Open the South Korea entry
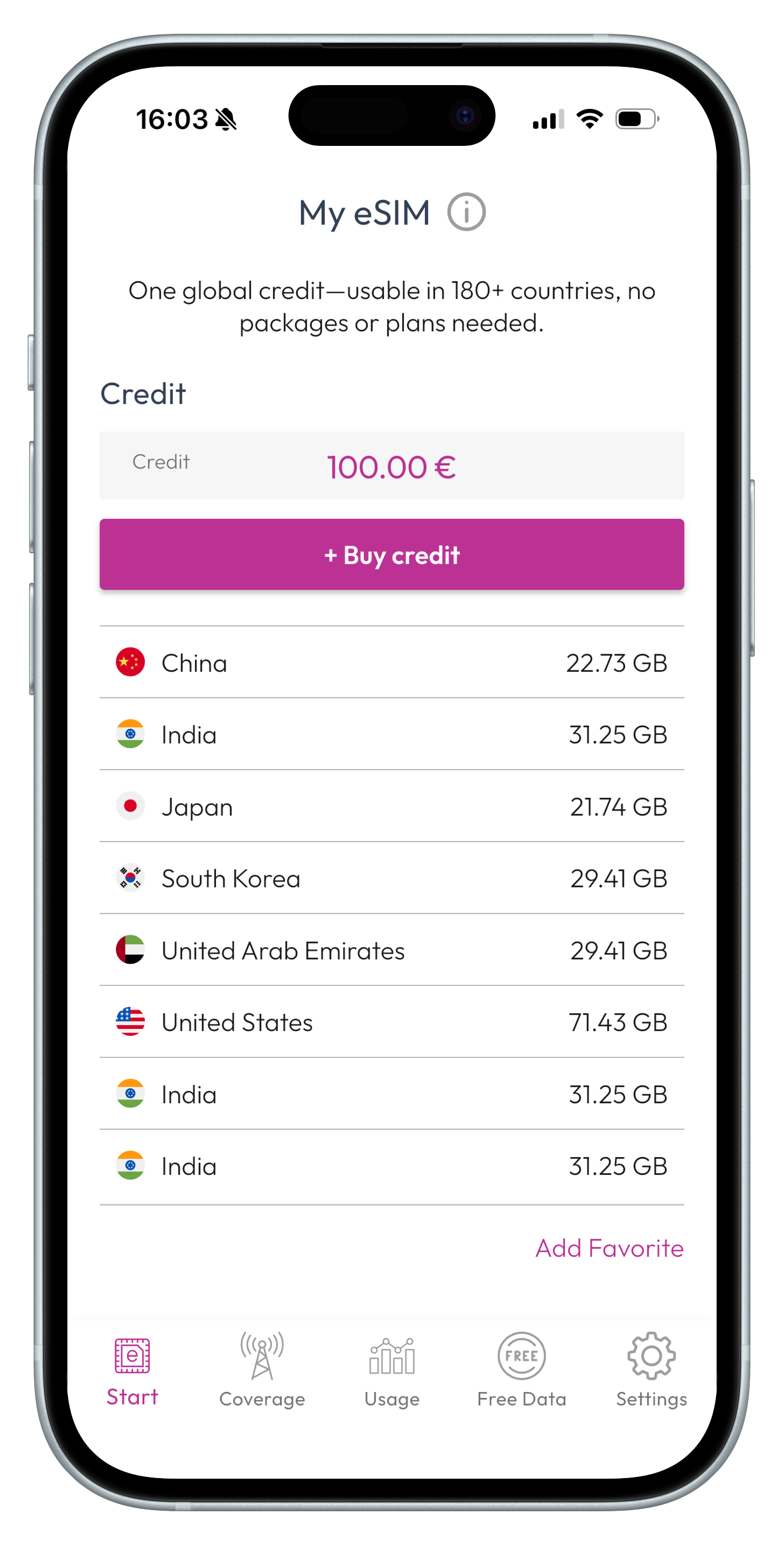This screenshot has height=1545, width=784. tap(392, 878)
